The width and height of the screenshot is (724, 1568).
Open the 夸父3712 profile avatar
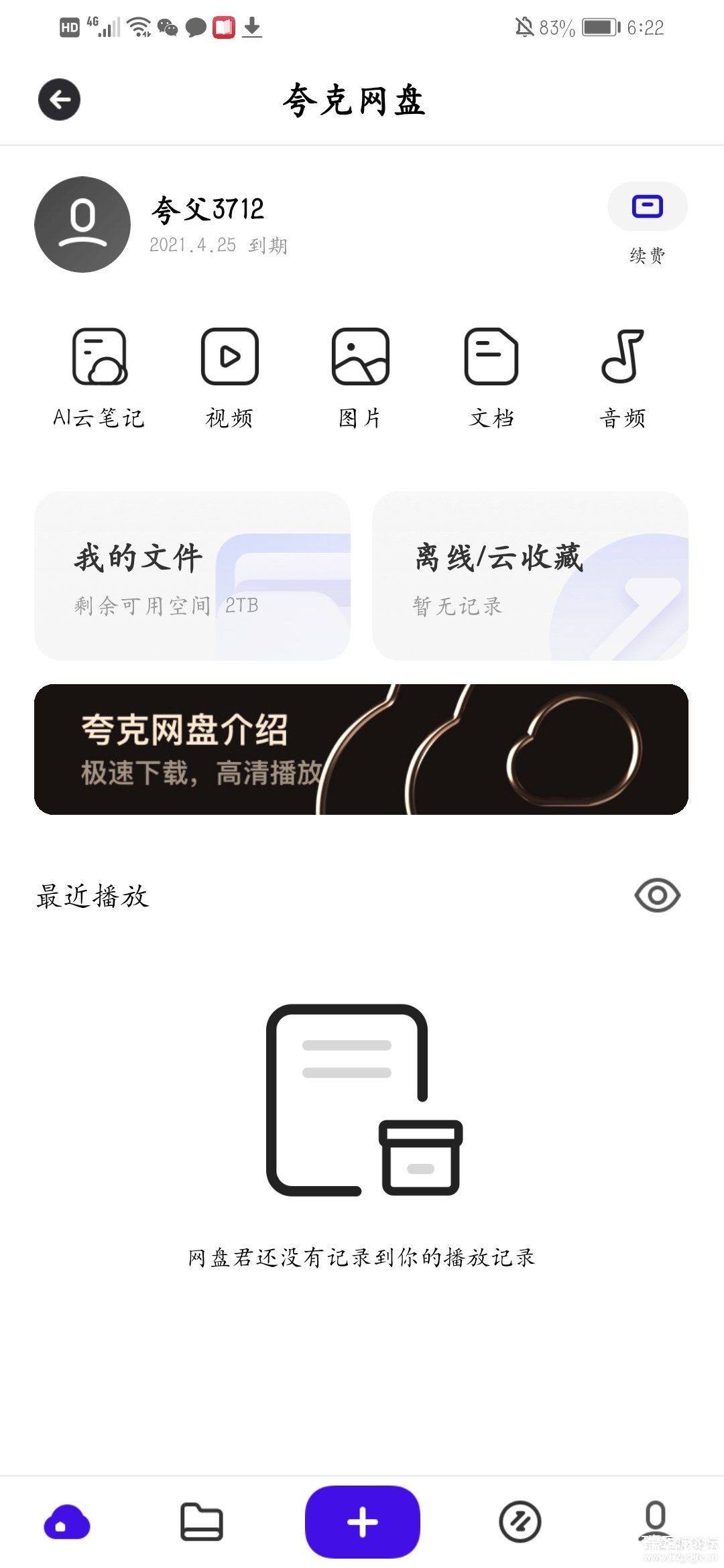pyautogui.click(x=82, y=224)
